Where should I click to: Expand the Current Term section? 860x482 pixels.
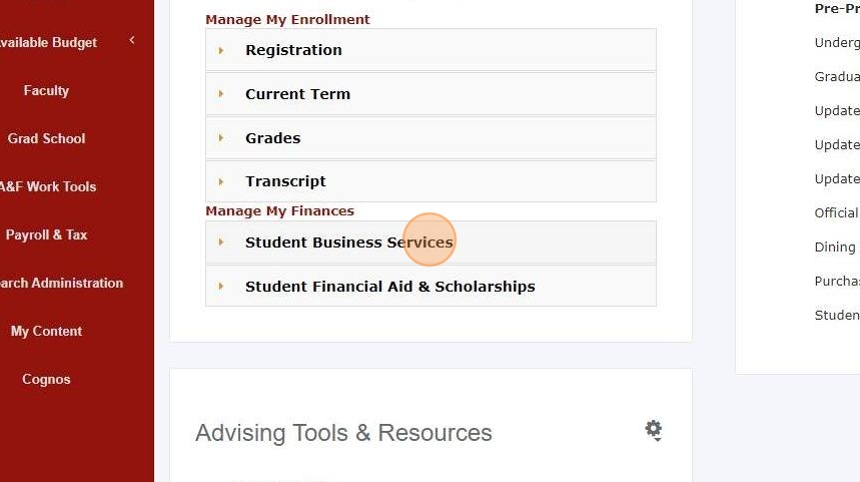(297, 94)
